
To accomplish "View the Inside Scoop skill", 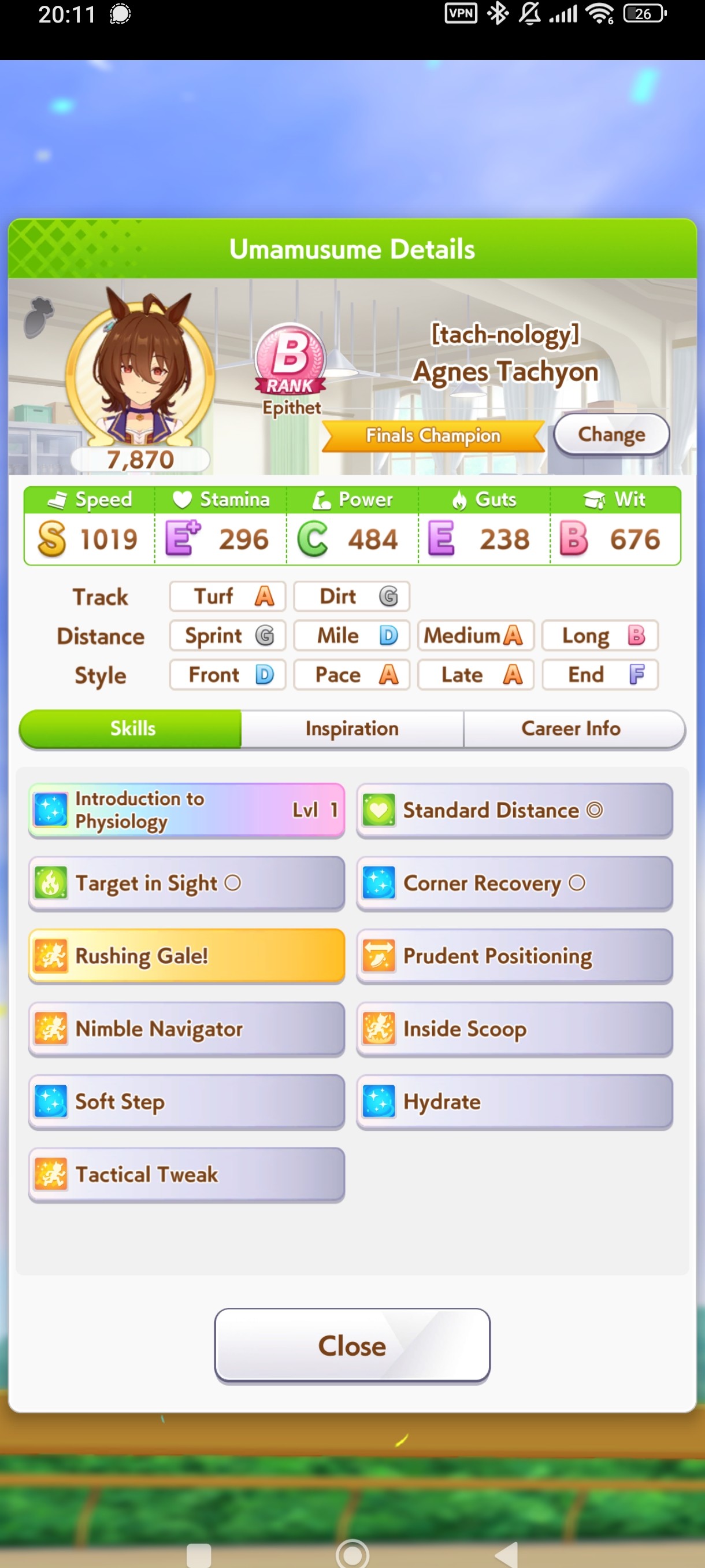I will tap(514, 1029).
